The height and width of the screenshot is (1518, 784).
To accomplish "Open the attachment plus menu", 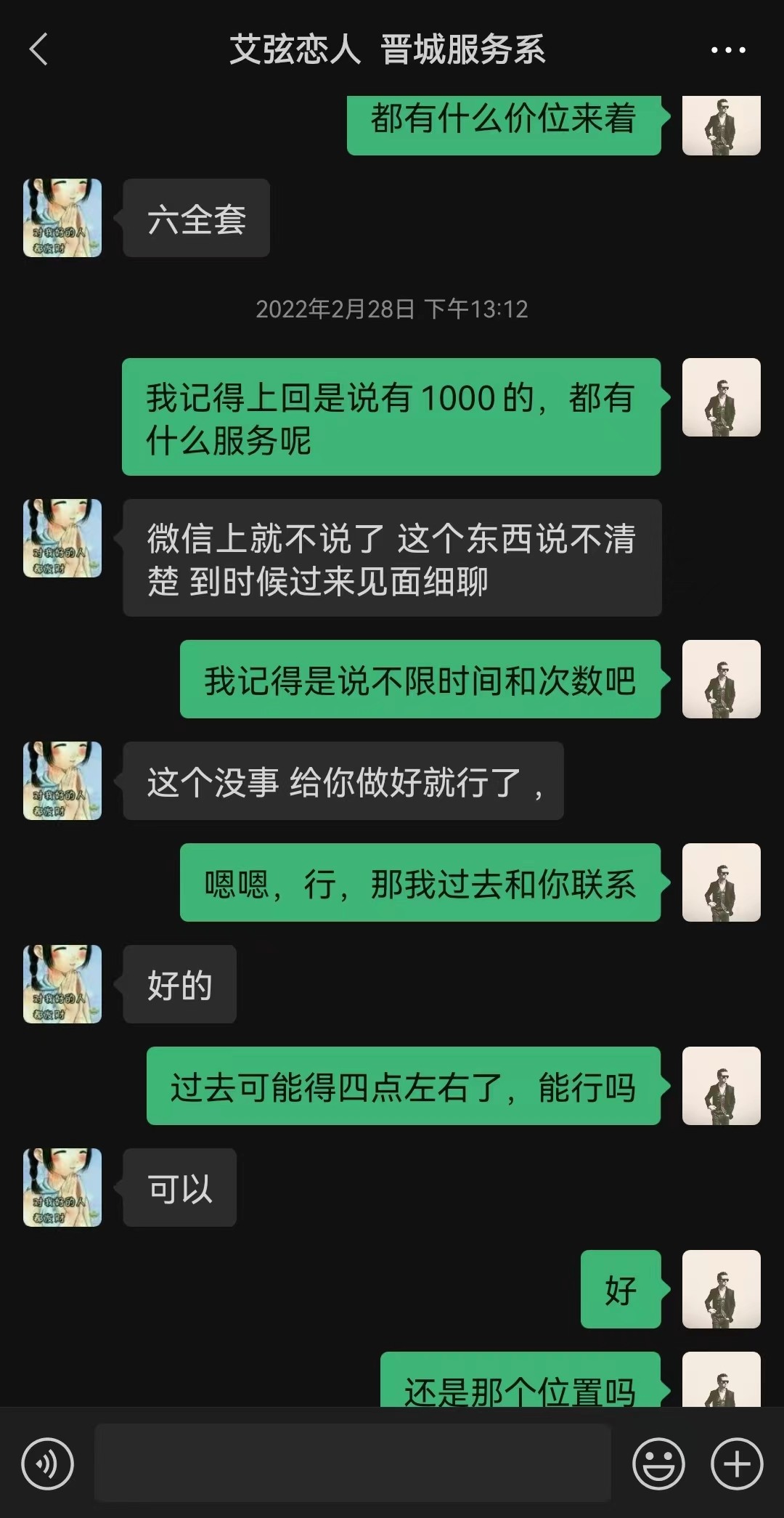I will pos(735,1464).
